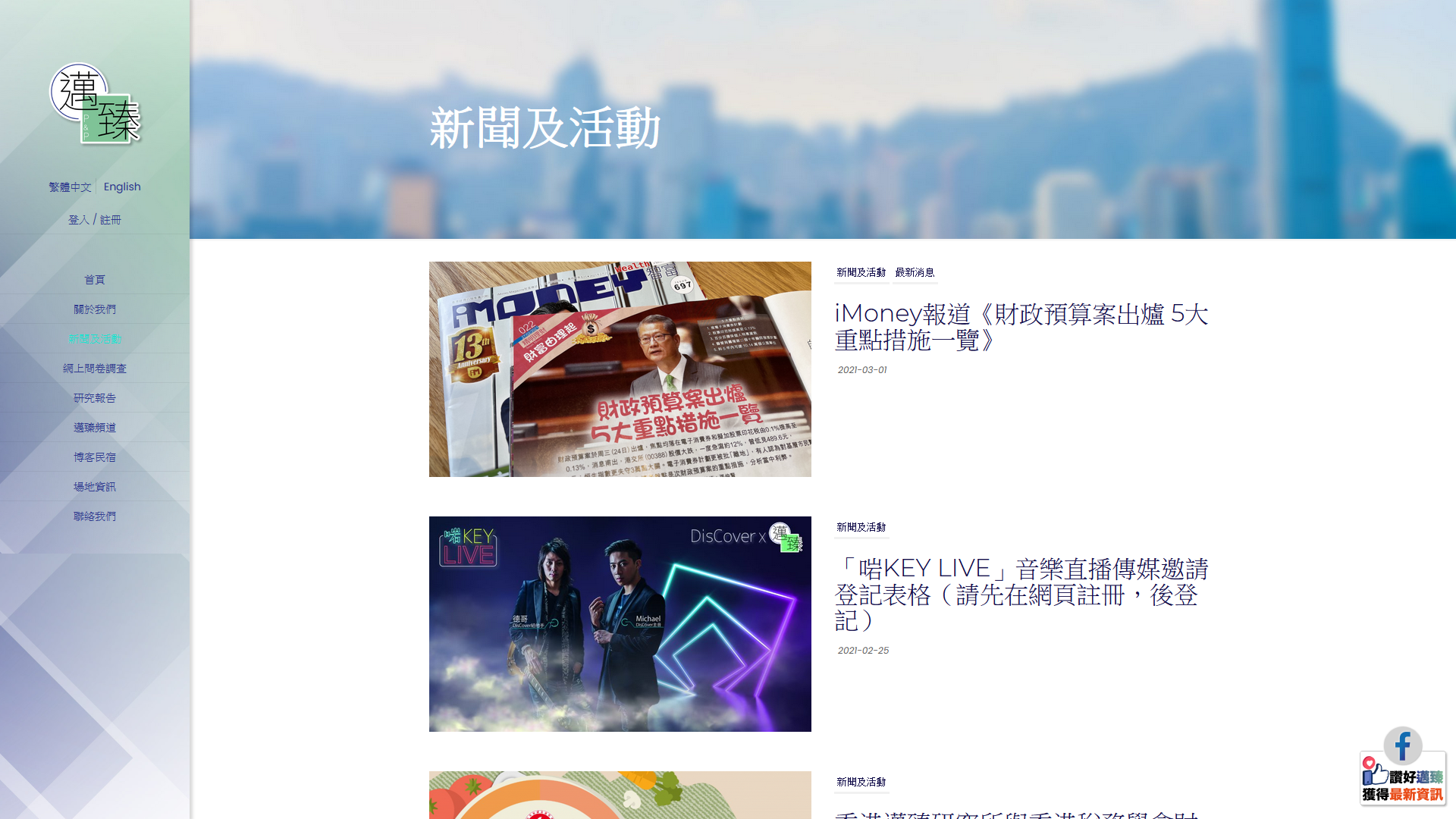Open 邁臻頻道 menu item
Screen dimensions: 1456x819
[95, 428]
